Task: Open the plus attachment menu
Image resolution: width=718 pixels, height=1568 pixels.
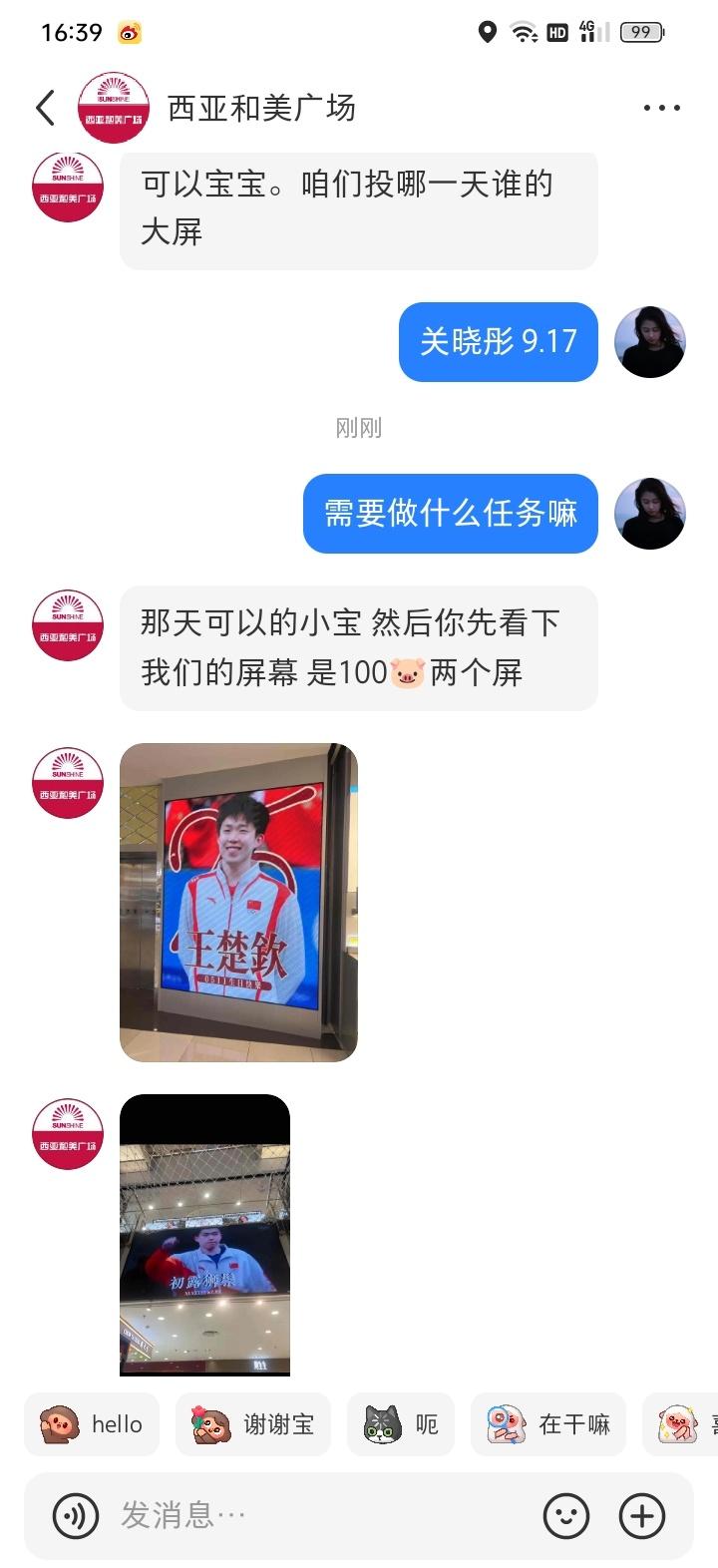Action: click(642, 1516)
